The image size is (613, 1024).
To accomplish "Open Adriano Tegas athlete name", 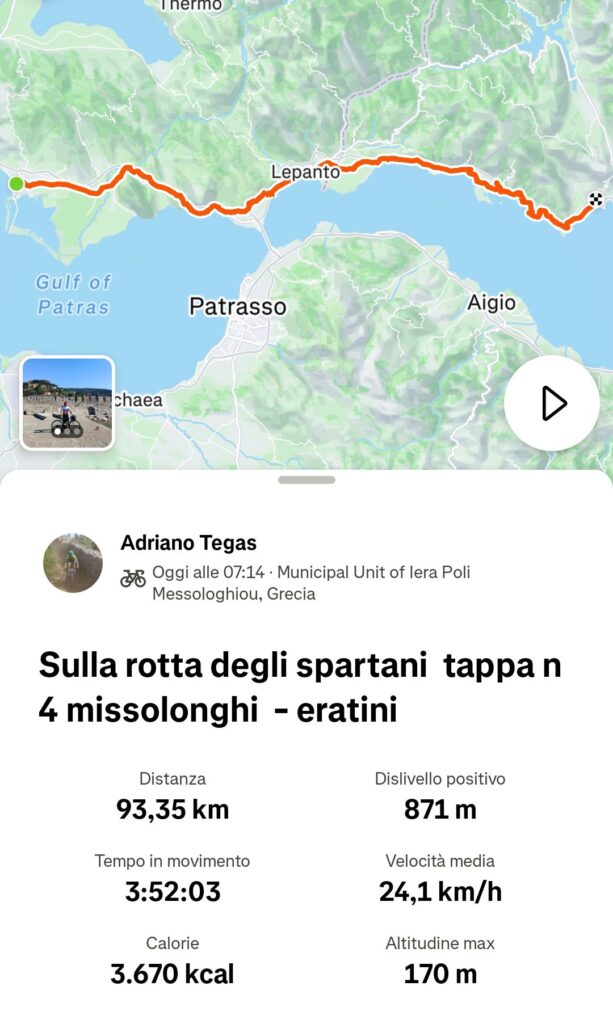I will (188, 543).
